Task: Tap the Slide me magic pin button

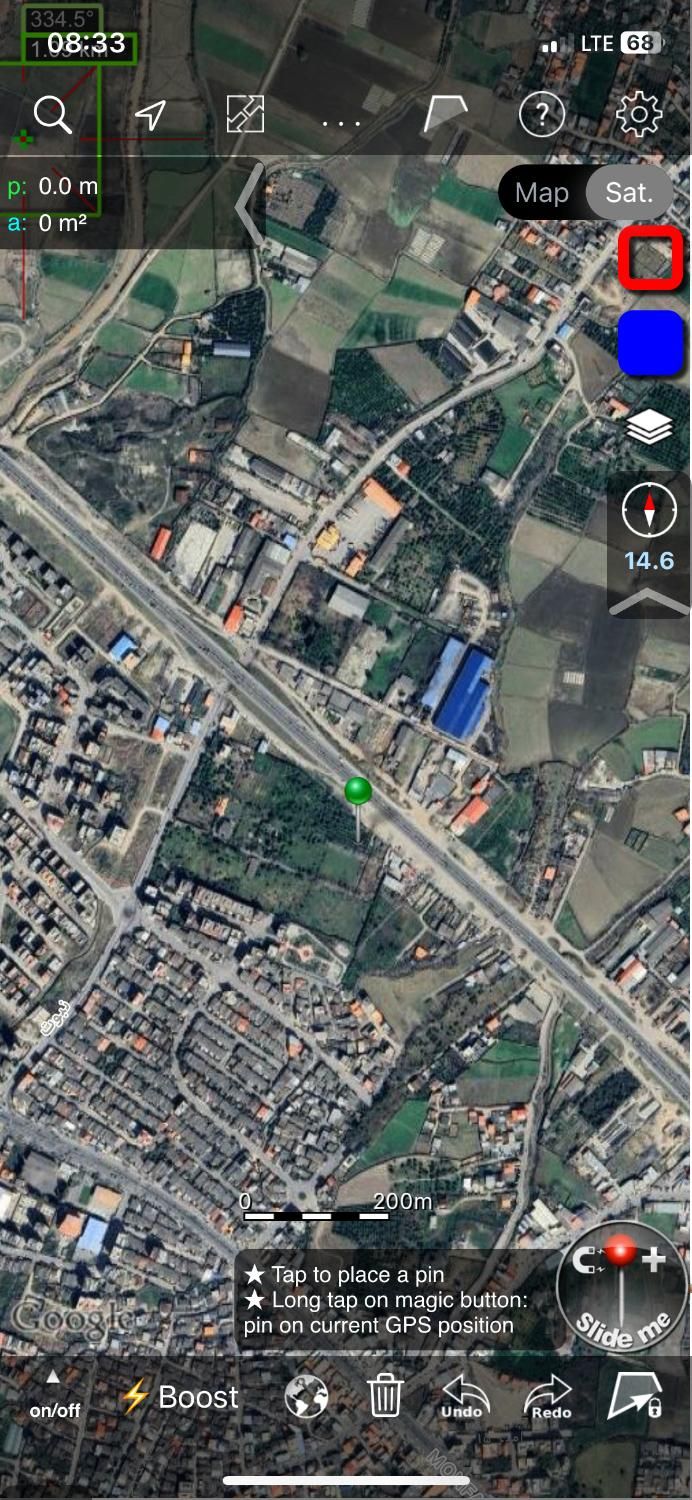Action: coord(622,1287)
